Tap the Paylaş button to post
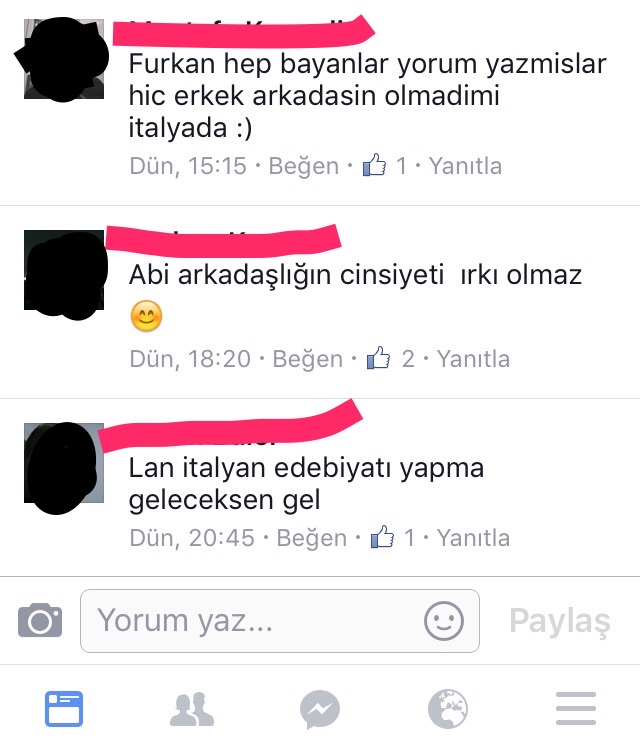This screenshot has height=752, width=640. click(x=559, y=621)
